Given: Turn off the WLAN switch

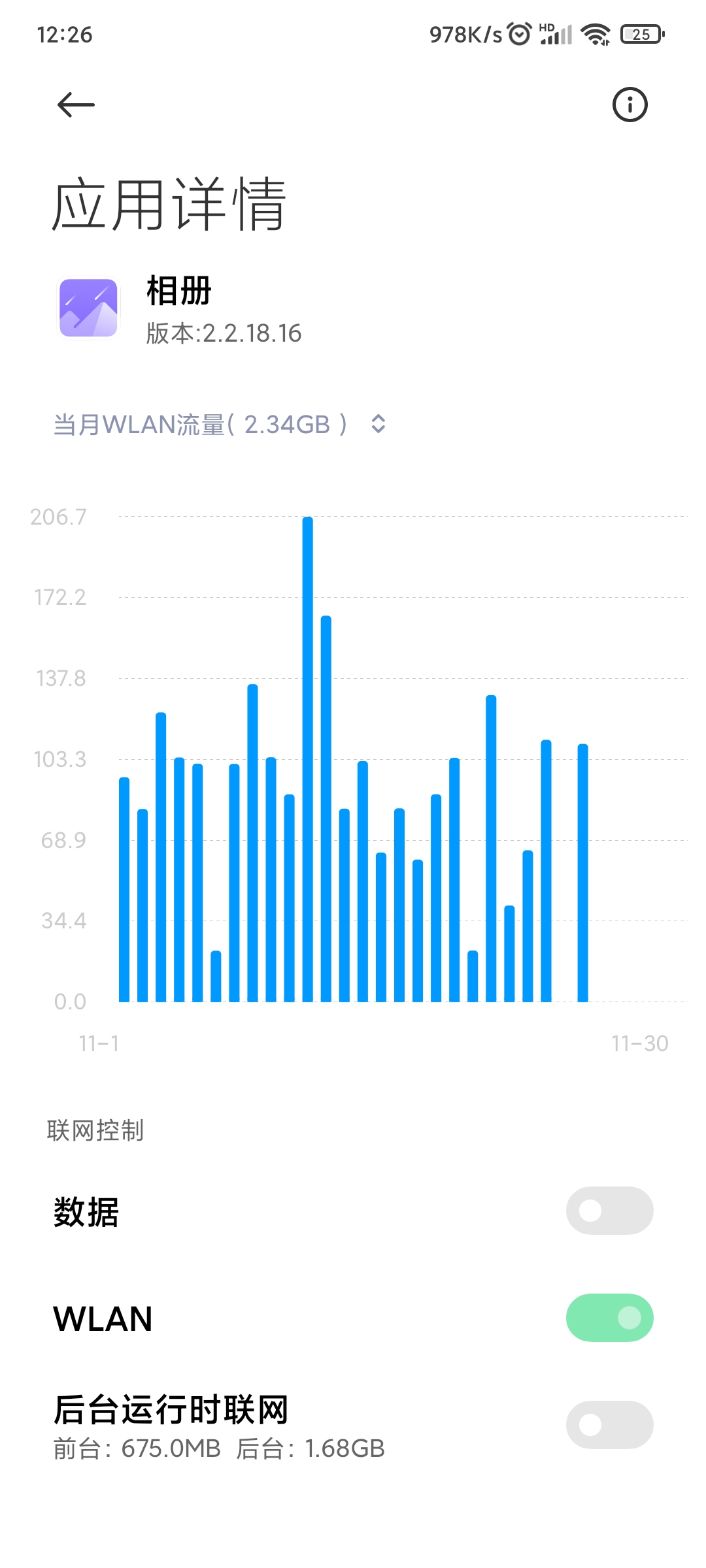Looking at the screenshot, I should (609, 1318).
